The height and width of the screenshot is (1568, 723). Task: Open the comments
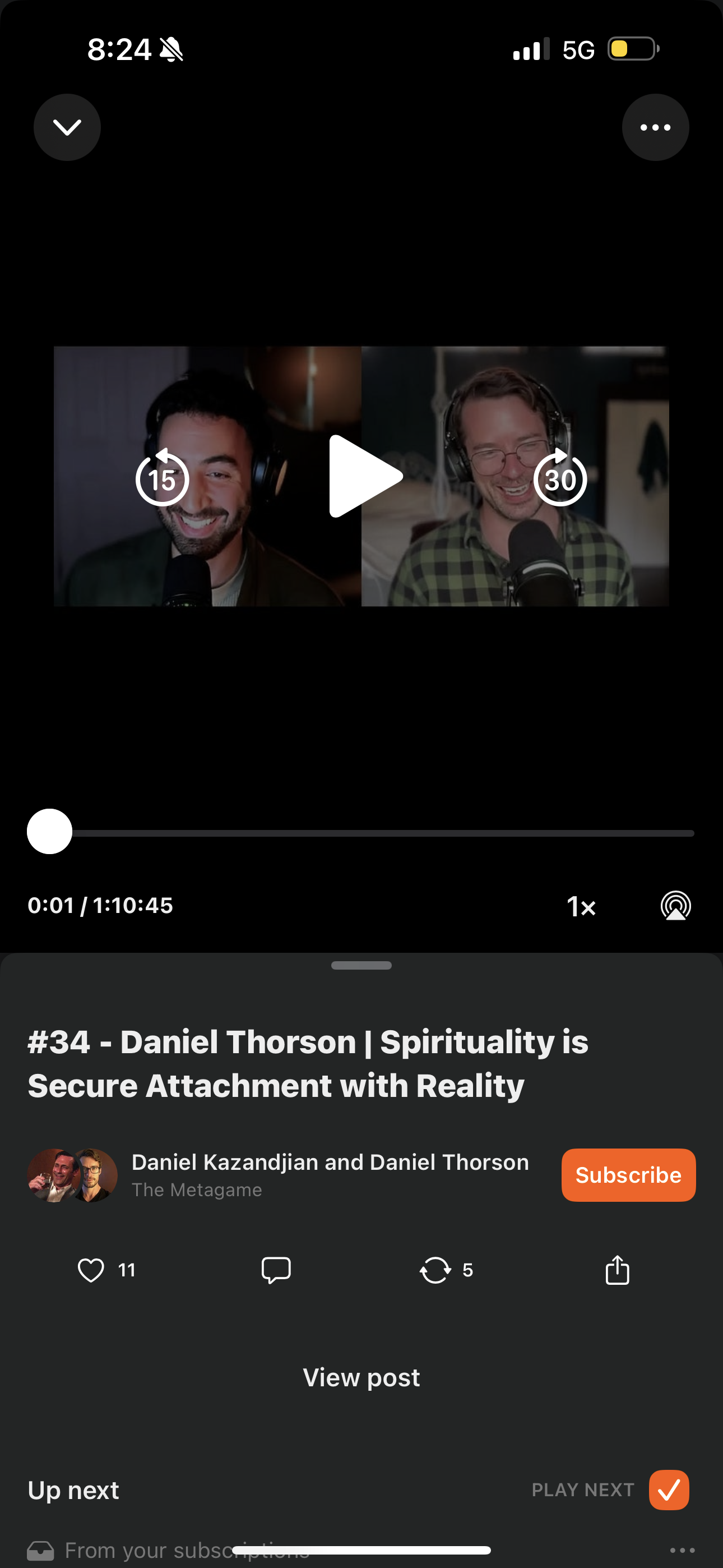point(276,1270)
